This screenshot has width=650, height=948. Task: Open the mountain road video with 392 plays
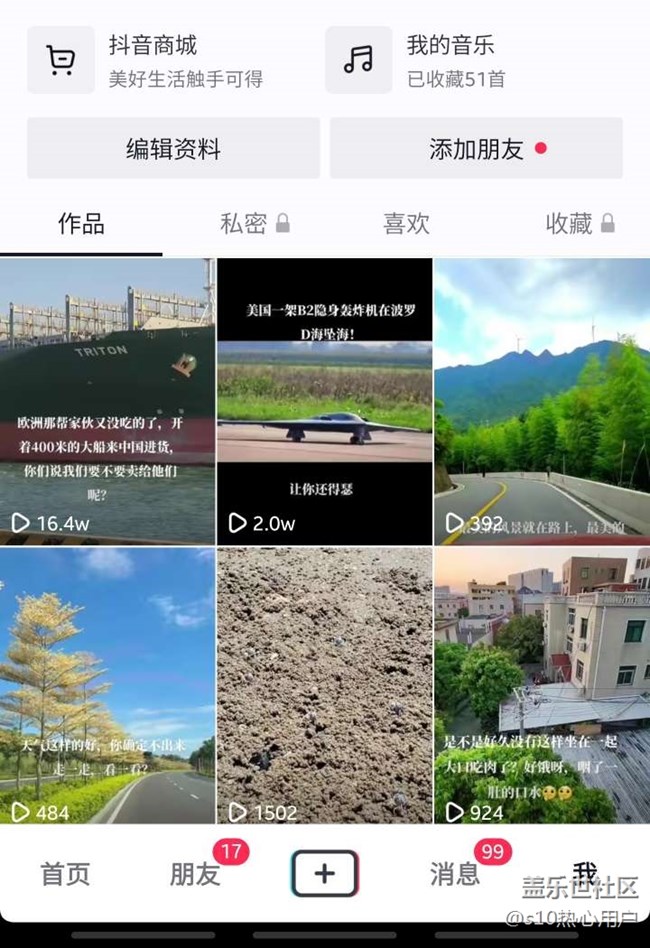[x=541, y=401]
